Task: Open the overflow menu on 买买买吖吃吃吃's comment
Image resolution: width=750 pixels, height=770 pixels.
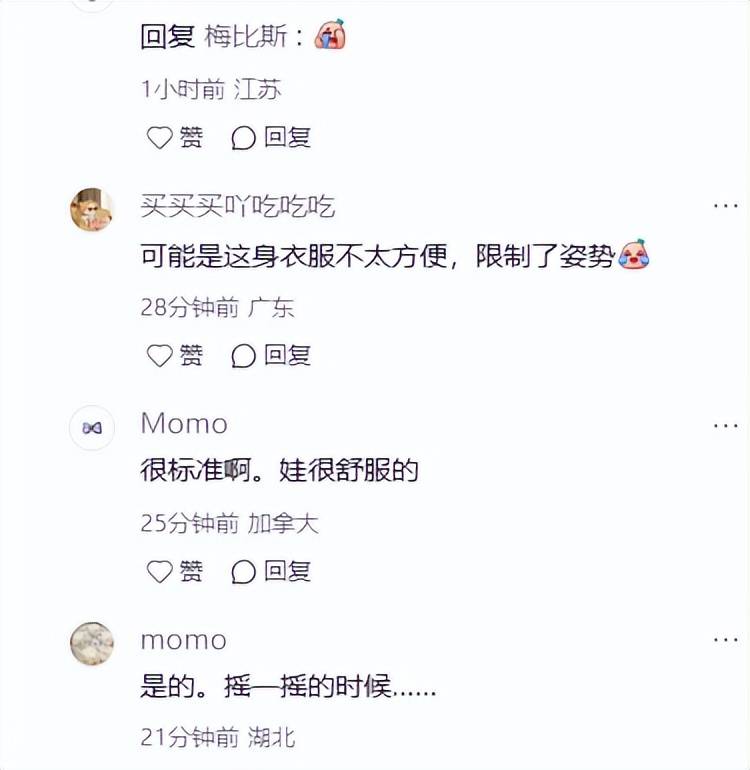Action: click(725, 206)
